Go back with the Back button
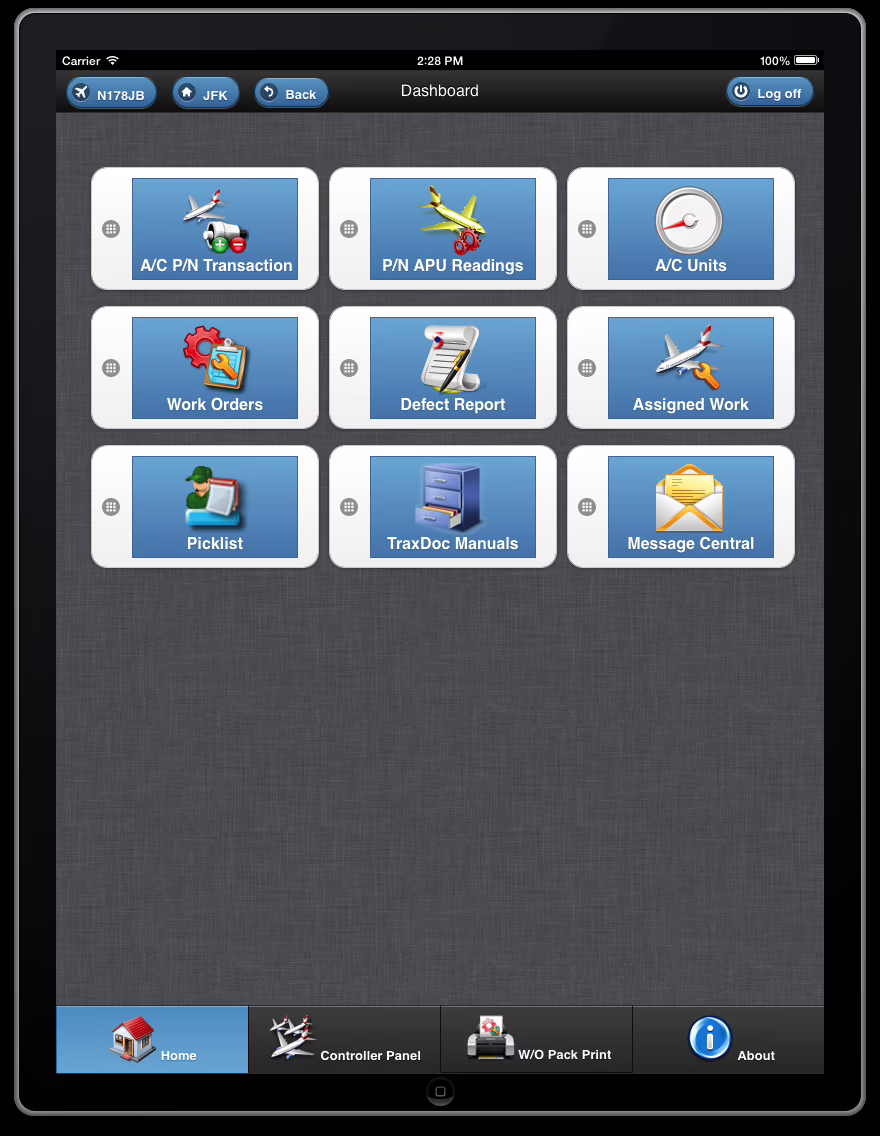The image size is (880, 1136). tap(291, 93)
